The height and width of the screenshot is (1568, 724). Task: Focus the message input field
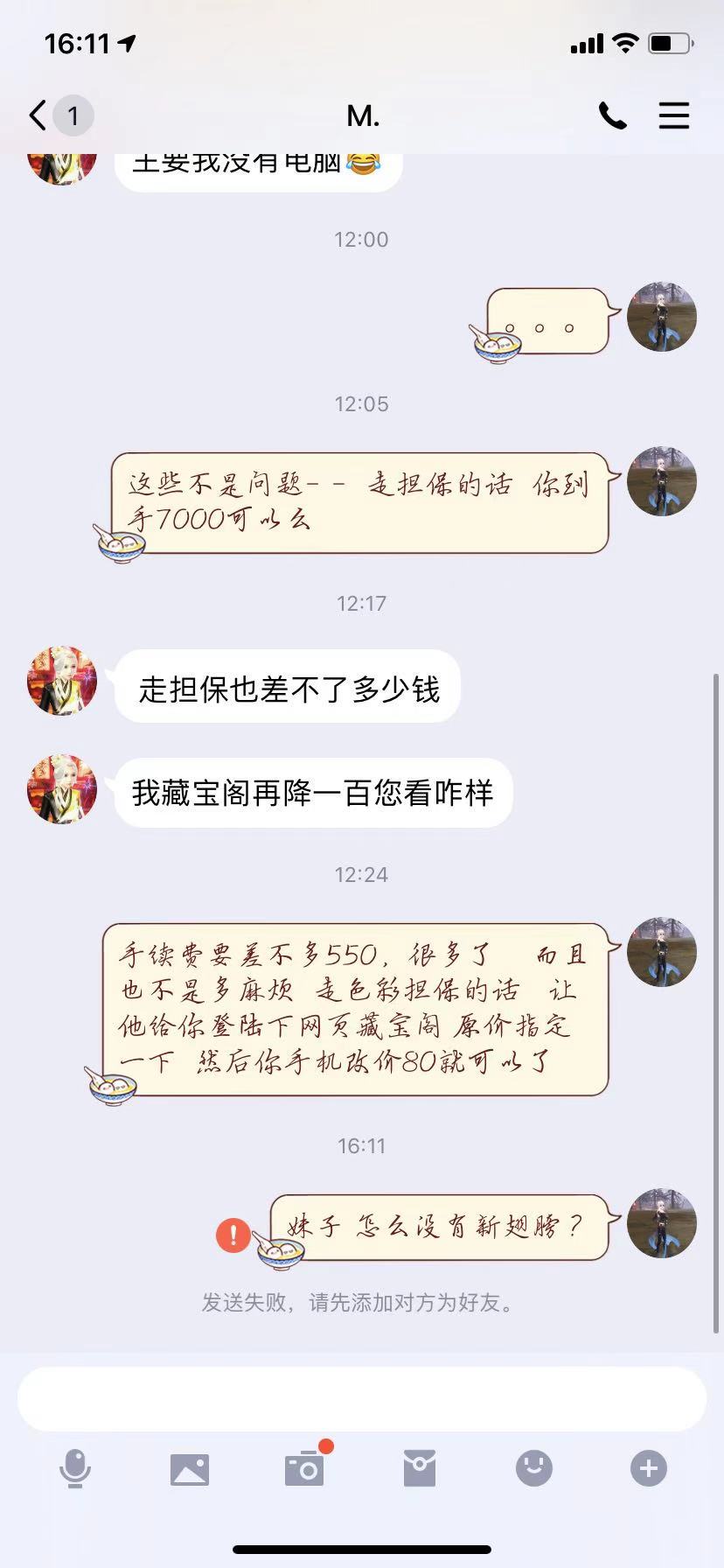tap(362, 1399)
